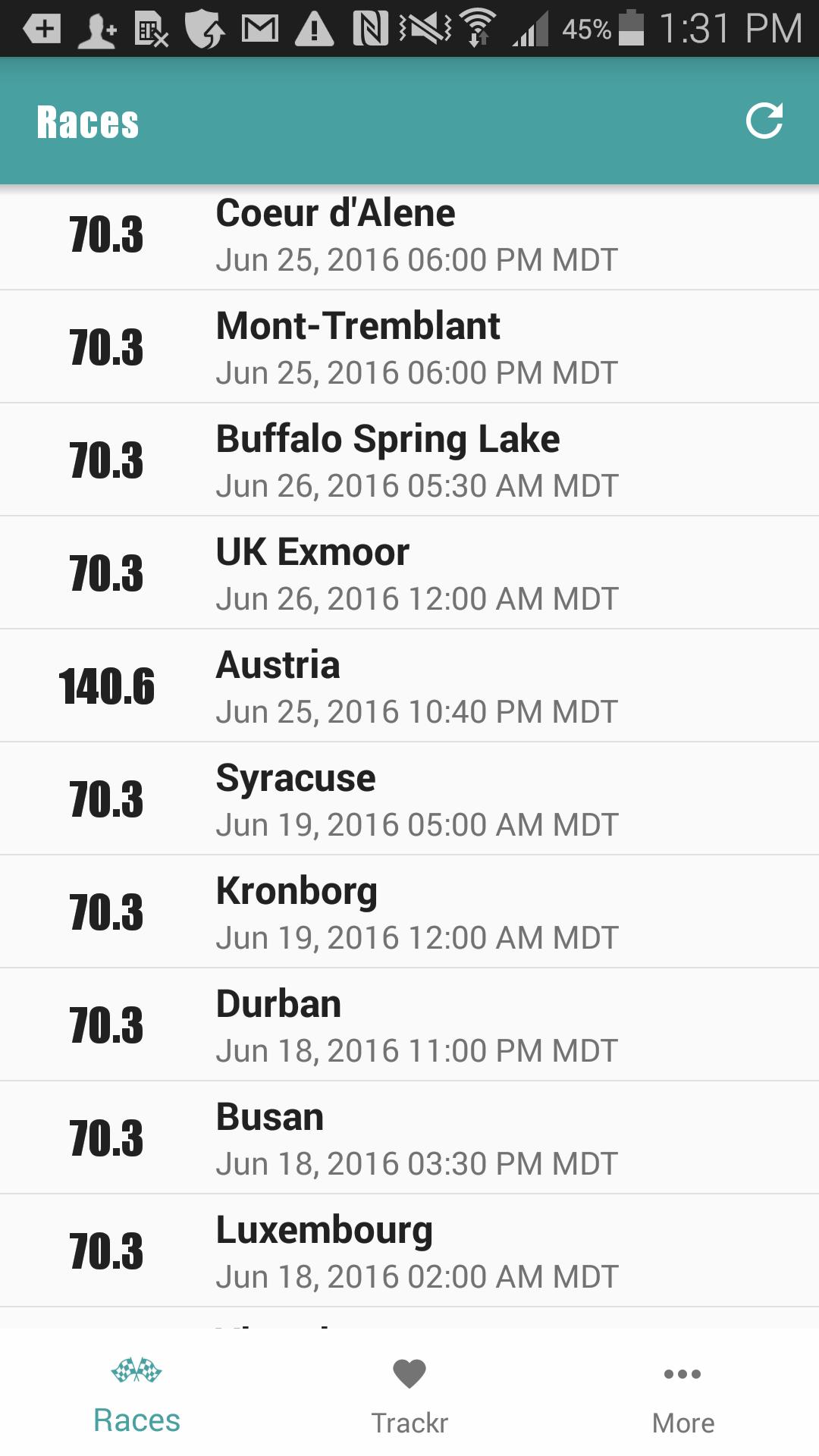
Task: Refresh the races list
Action: [x=764, y=121]
